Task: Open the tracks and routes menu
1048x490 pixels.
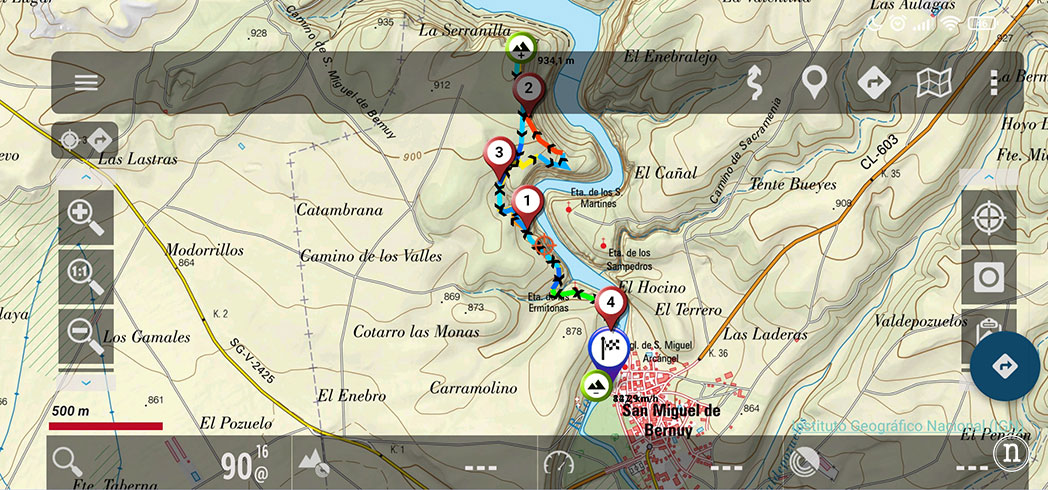Action: [x=755, y=83]
